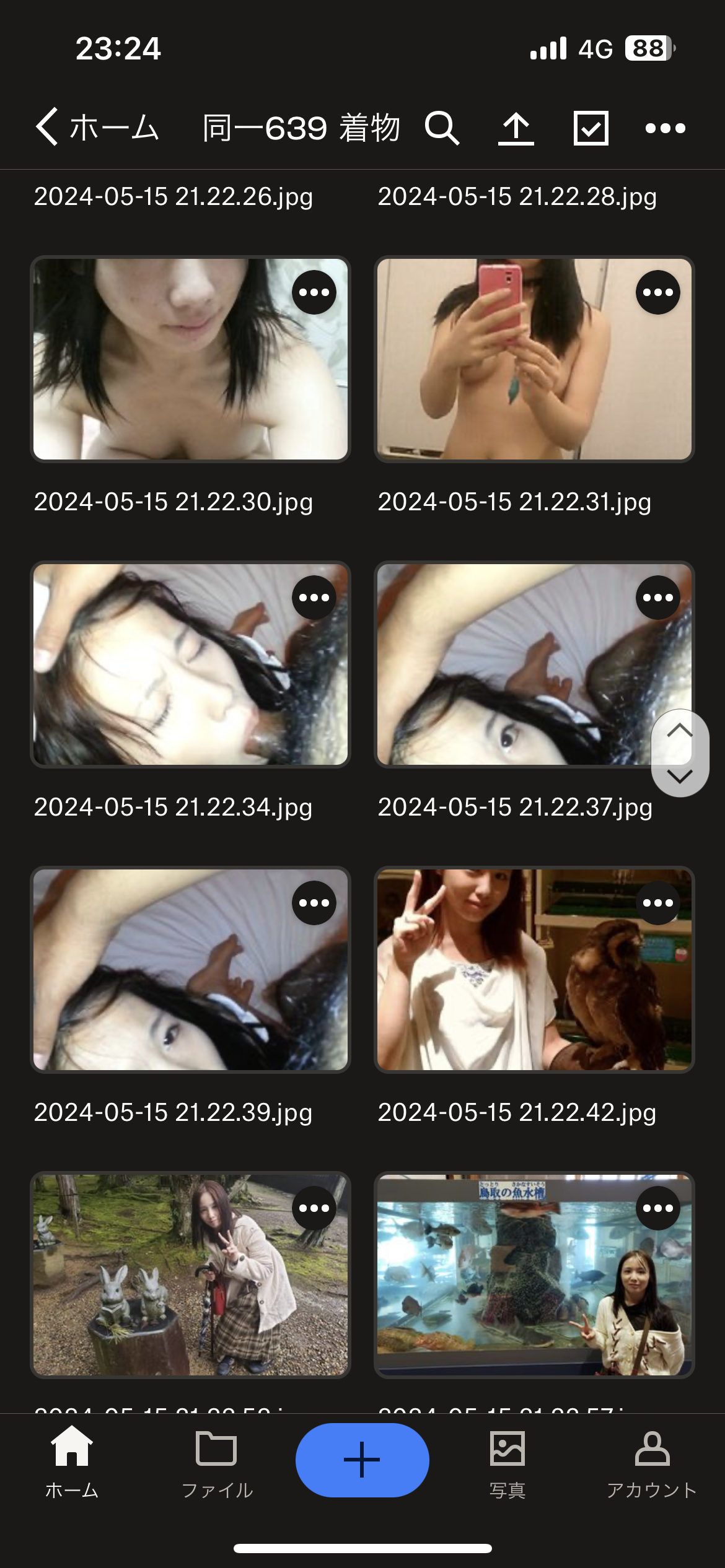The width and height of the screenshot is (725, 1568).
Task: Enter multi-select mode with checkbox icon
Action: tap(591, 128)
